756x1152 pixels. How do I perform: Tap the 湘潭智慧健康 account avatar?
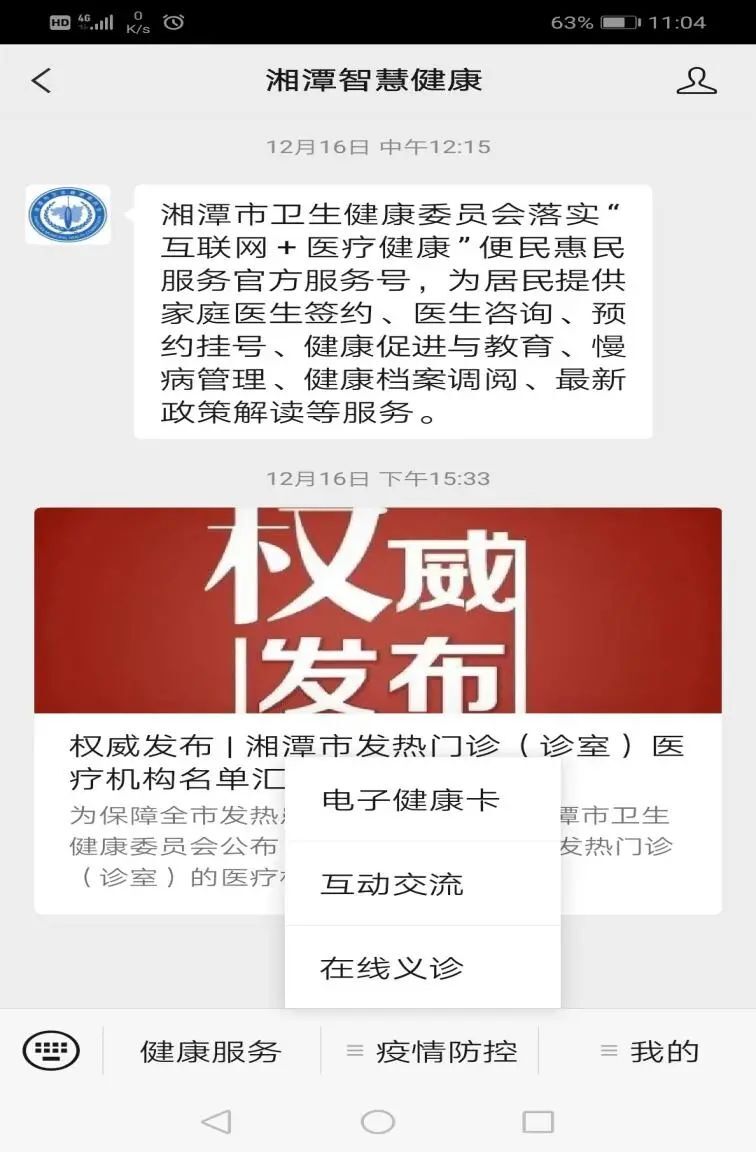click(x=68, y=215)
